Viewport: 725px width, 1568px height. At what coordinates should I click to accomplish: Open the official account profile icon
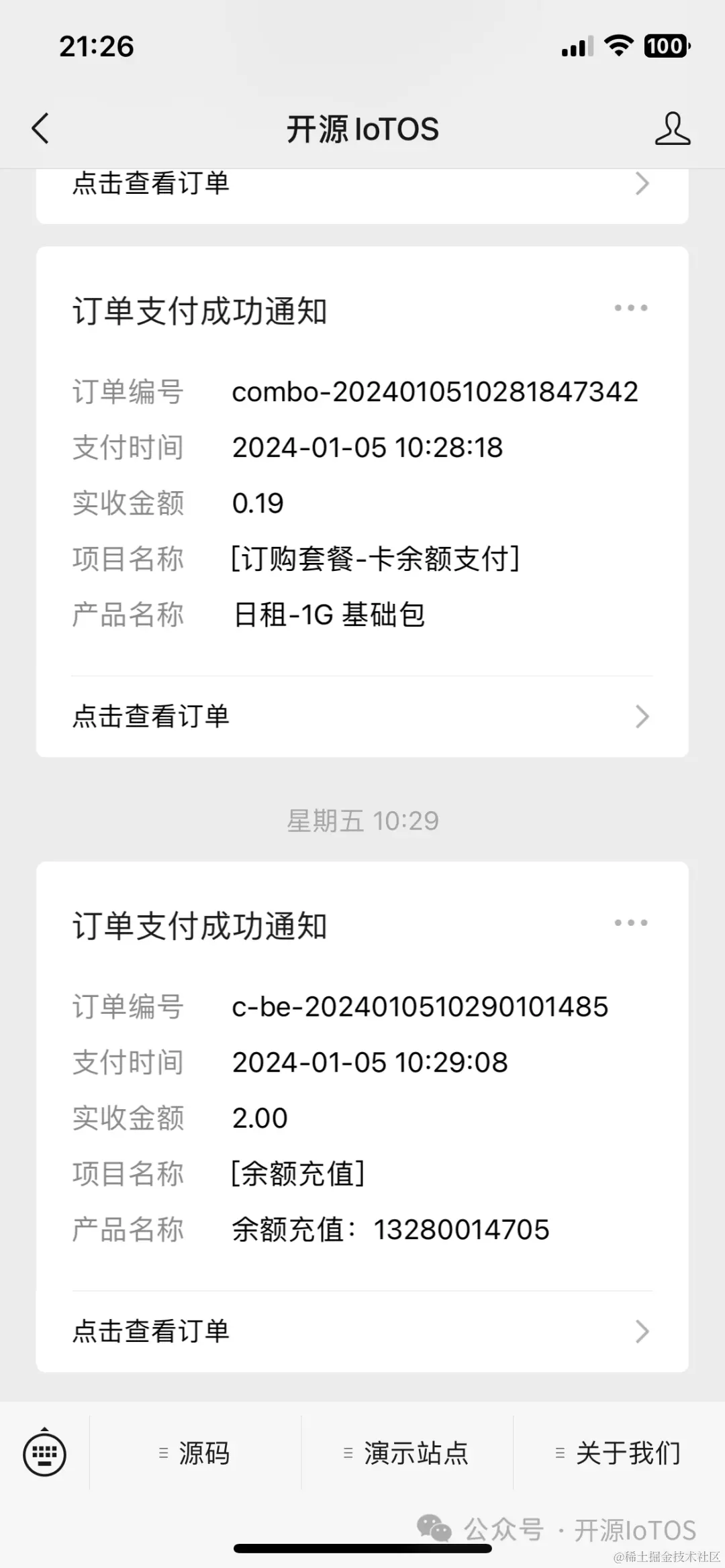pyautogui.click(x=673, y=129)
